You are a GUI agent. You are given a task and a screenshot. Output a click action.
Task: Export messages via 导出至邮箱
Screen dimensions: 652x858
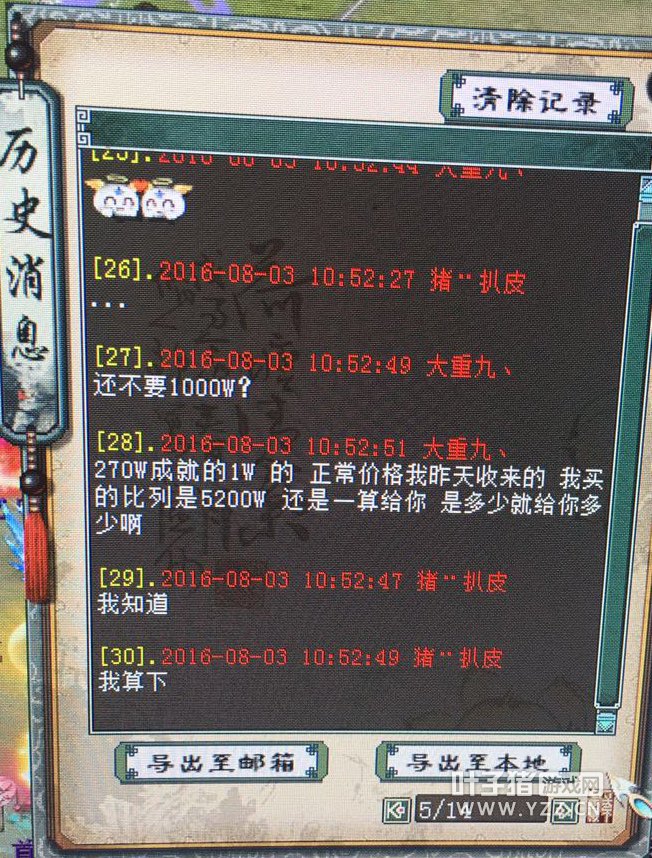click(221, 763)
